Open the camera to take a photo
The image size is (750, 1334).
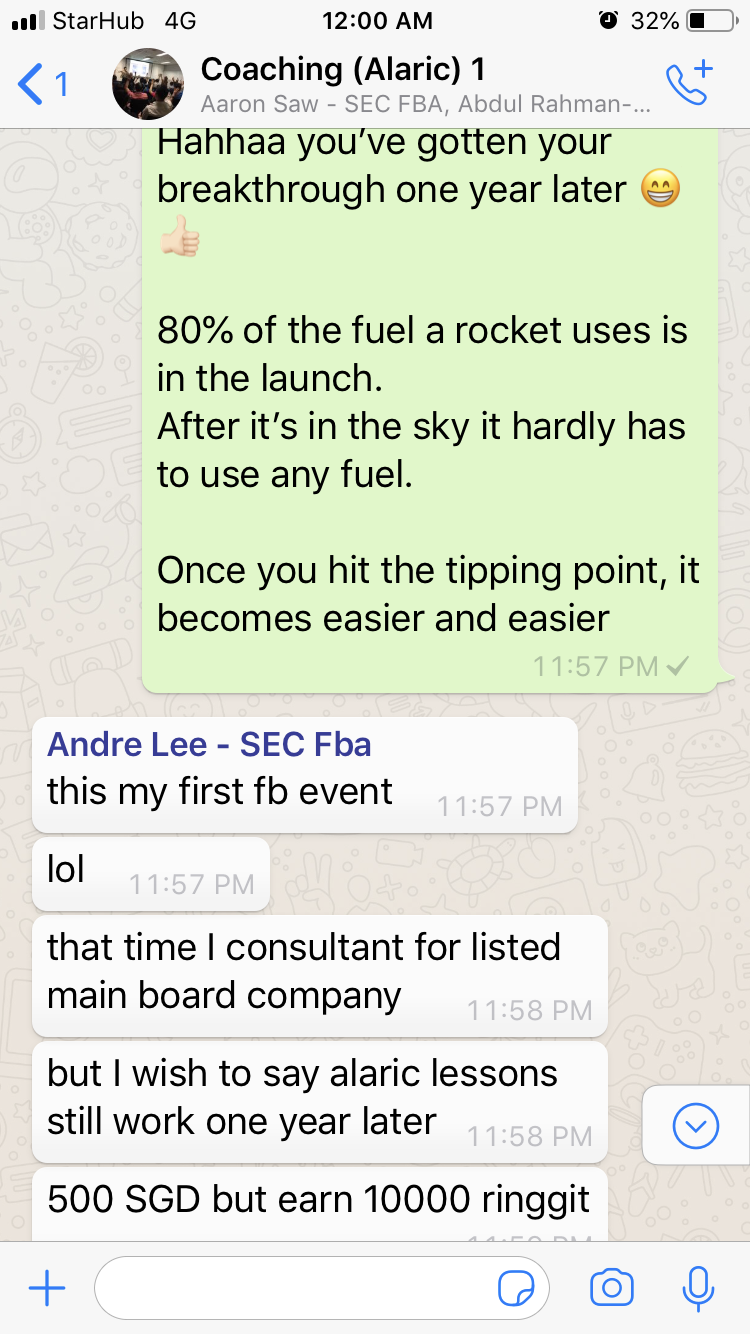click(612, 1289)
